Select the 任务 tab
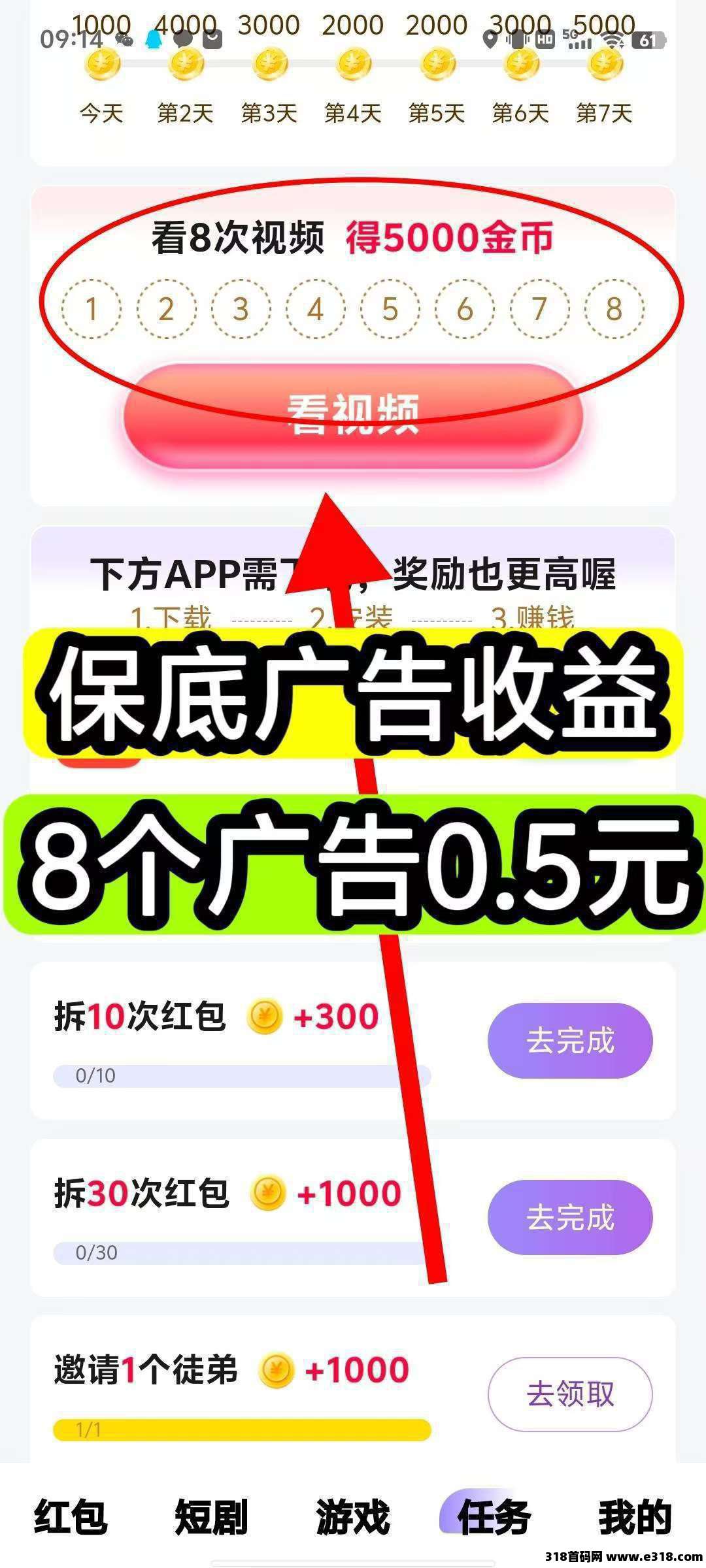706x1568 pixels. coord(494,1517)
